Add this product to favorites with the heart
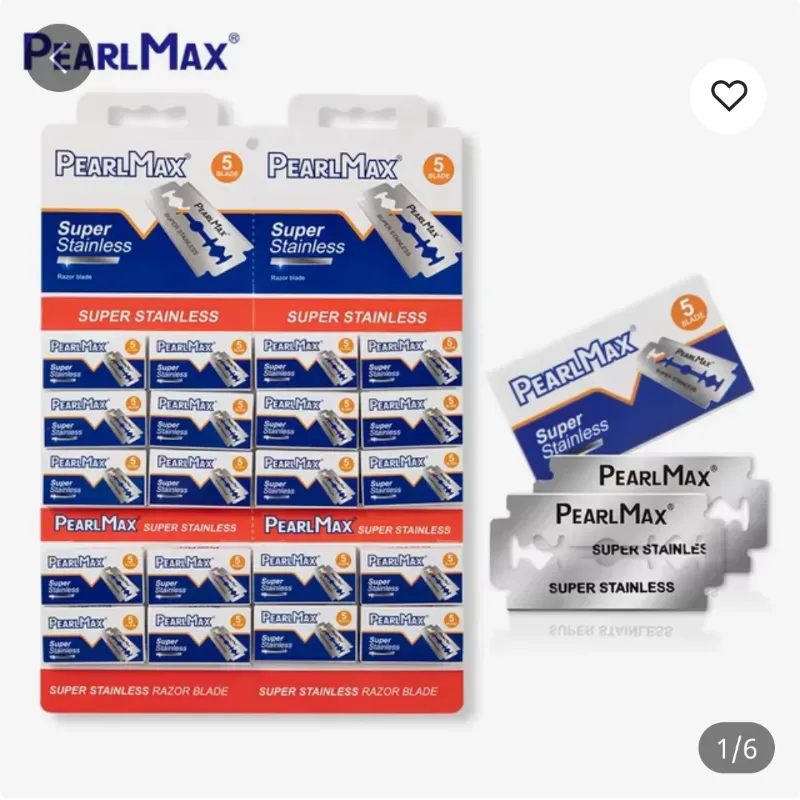Image resolution: width=800 pixels, height=800 pixels. point(728,96)
